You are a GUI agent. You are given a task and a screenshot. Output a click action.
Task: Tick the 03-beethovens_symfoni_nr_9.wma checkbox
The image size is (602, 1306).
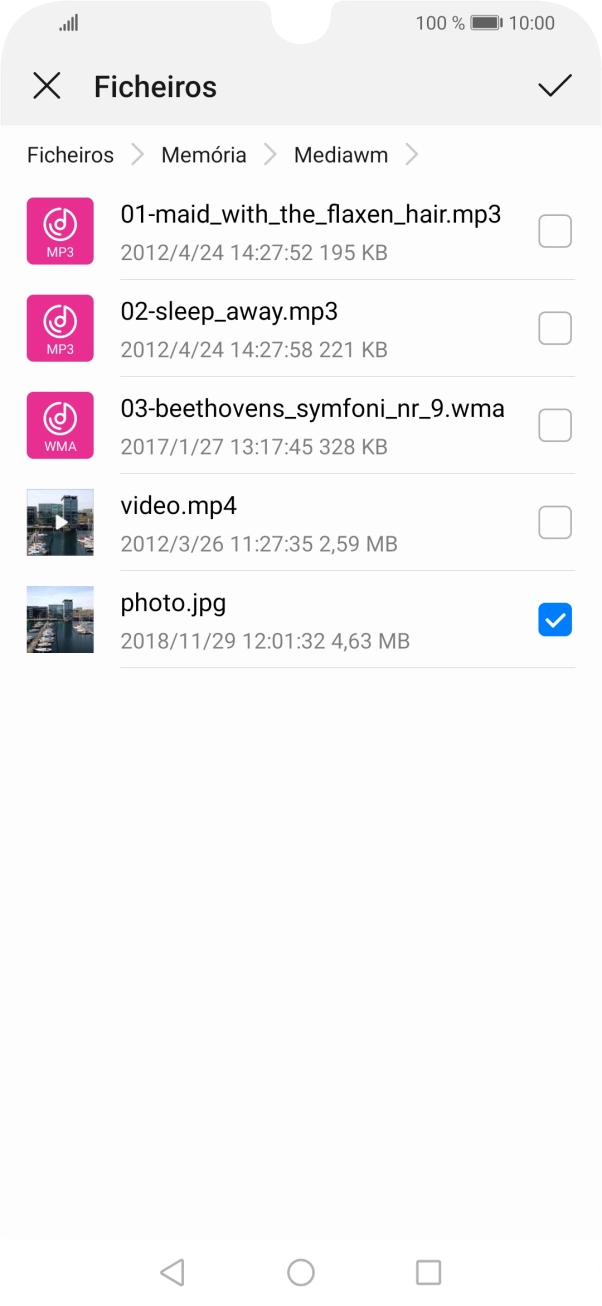pos(555,425)
